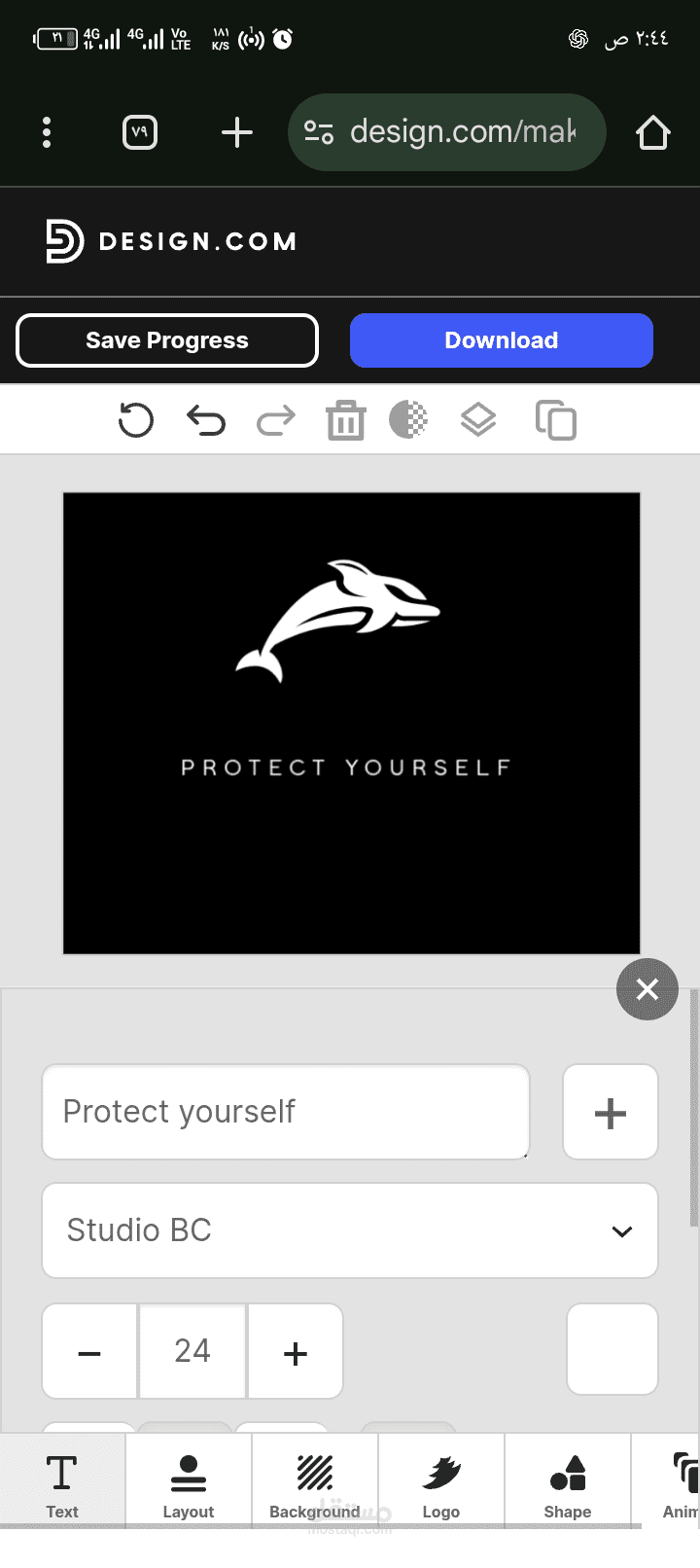Open the browser tab switcher
The height and width of the screenshot is (1568, 700).
pos(140,132)
